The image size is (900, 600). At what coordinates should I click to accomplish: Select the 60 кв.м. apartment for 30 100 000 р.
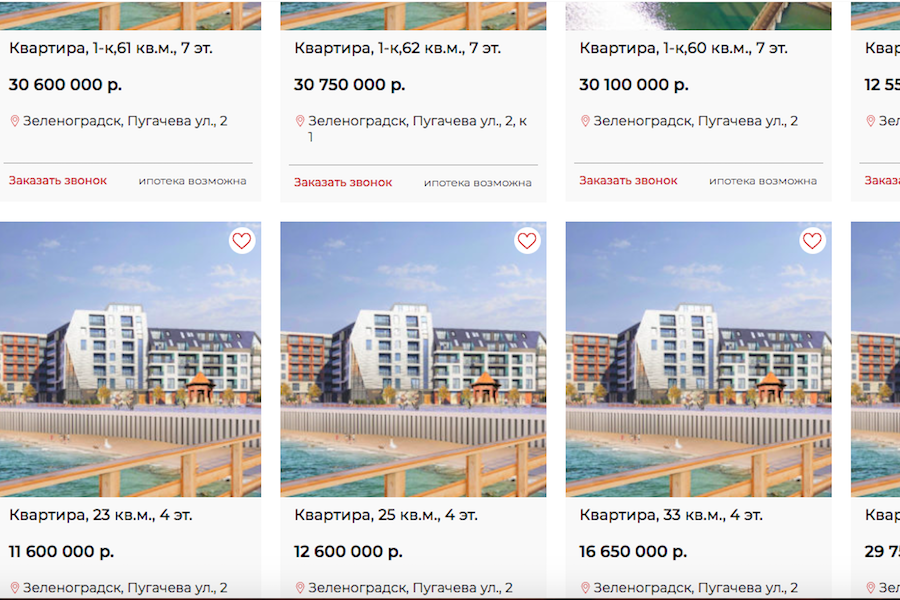683,47
